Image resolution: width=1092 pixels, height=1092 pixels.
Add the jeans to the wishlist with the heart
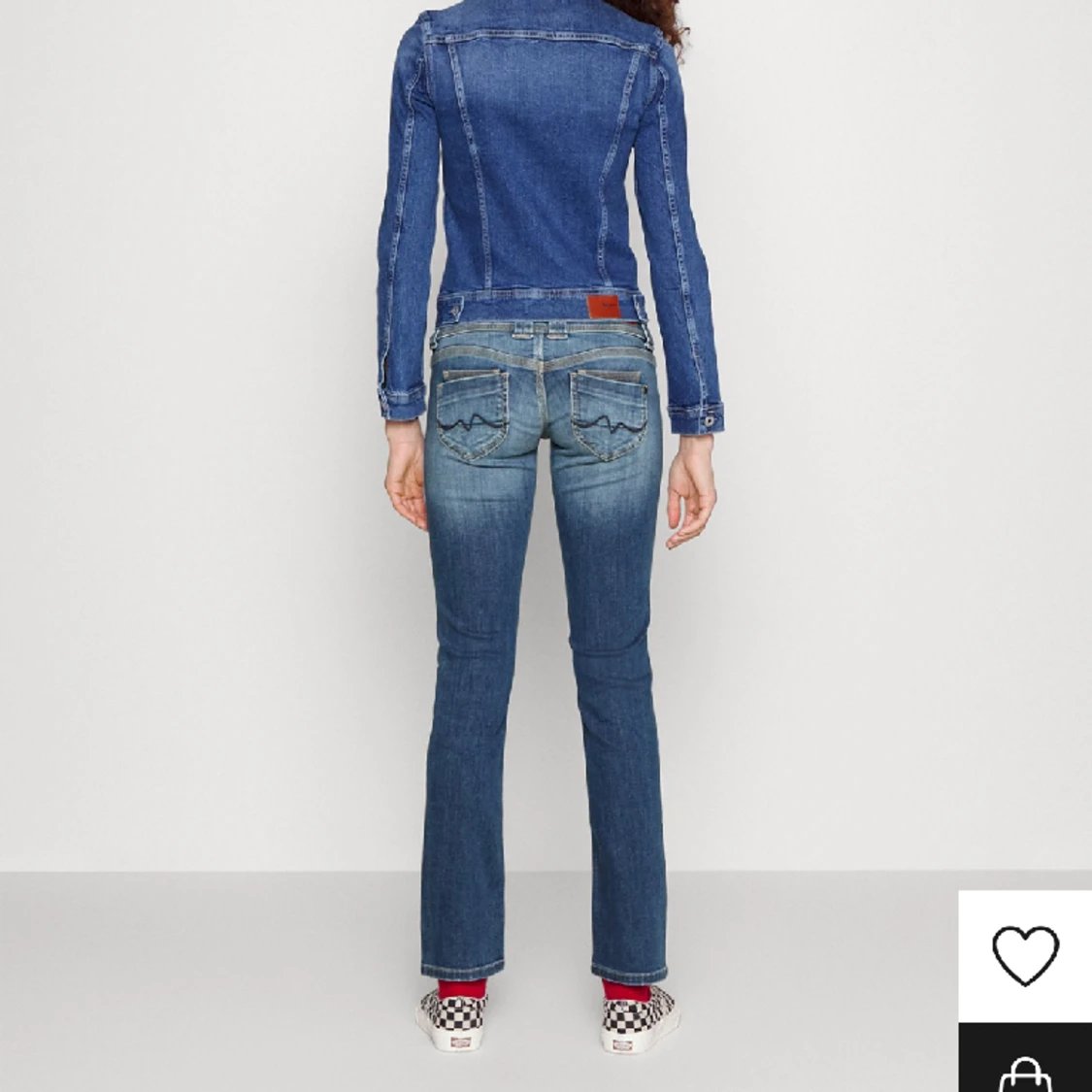pyautogui.click(x=1025, y=955)
